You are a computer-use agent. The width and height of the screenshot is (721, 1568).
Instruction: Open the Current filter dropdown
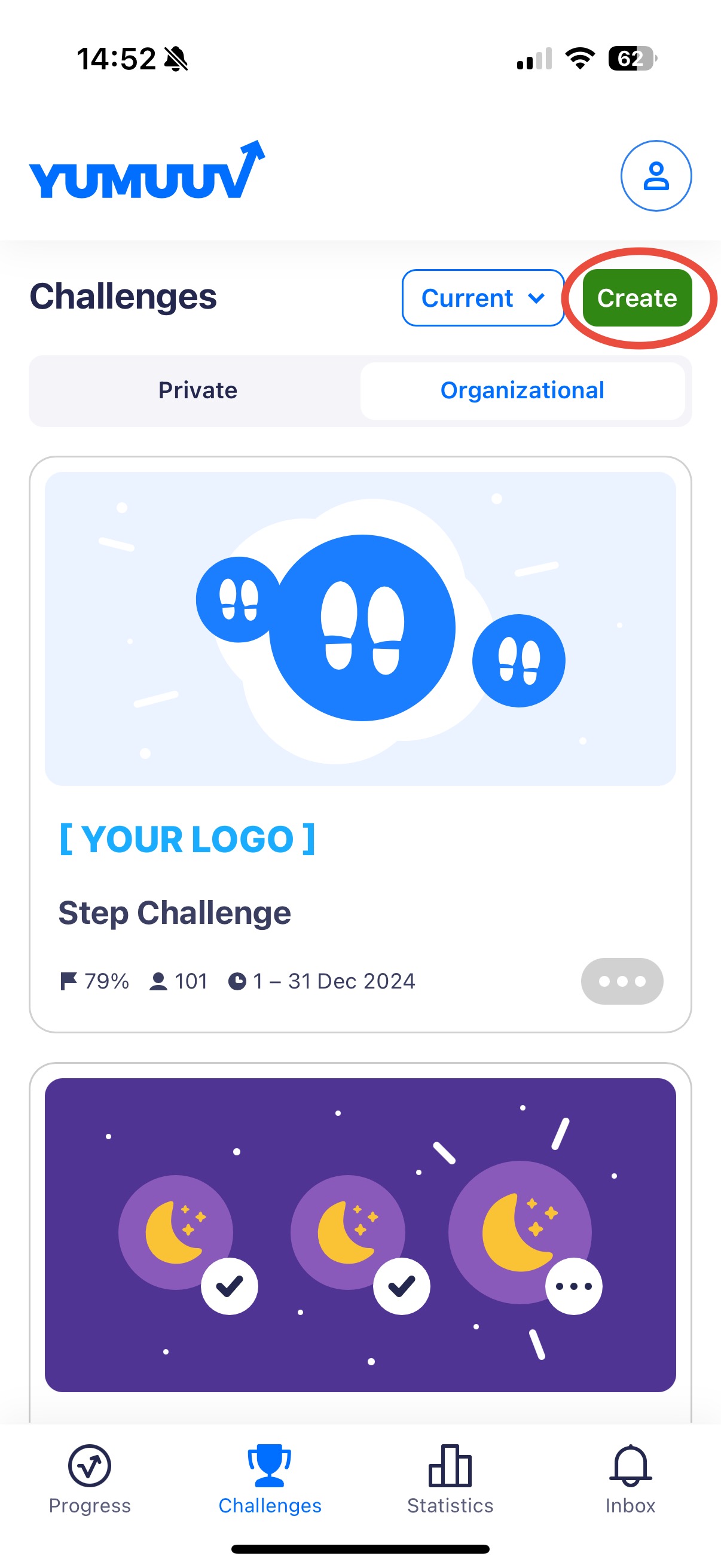pos(482,298)
